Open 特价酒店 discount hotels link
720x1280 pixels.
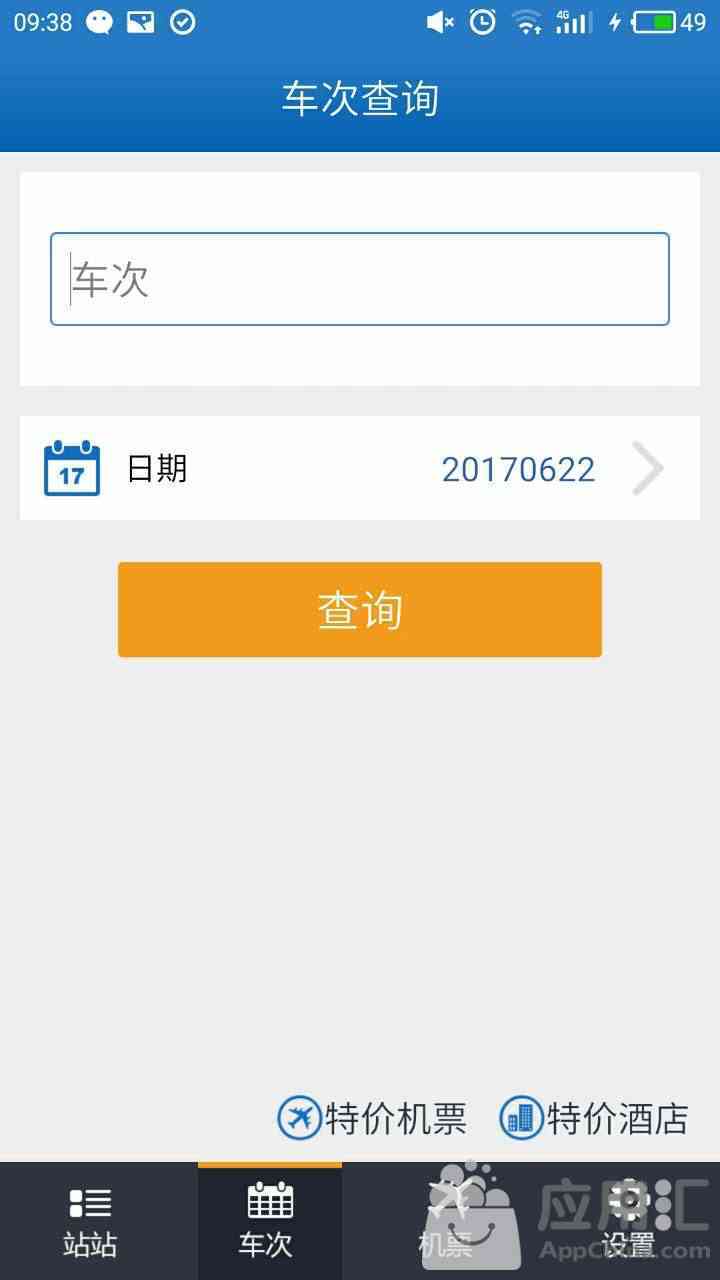click(594, 1118)
